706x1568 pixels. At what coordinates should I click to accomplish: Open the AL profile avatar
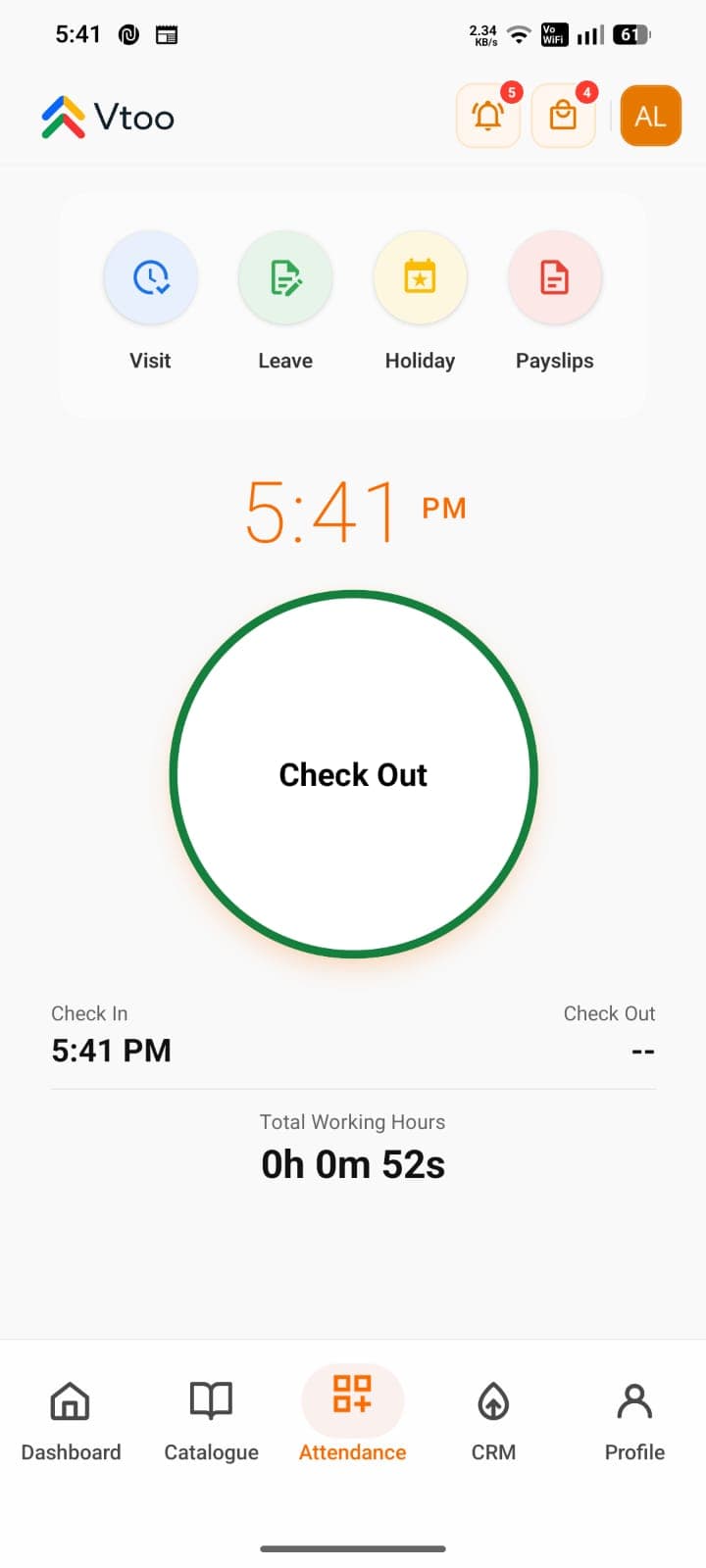(x=651, y=117)
